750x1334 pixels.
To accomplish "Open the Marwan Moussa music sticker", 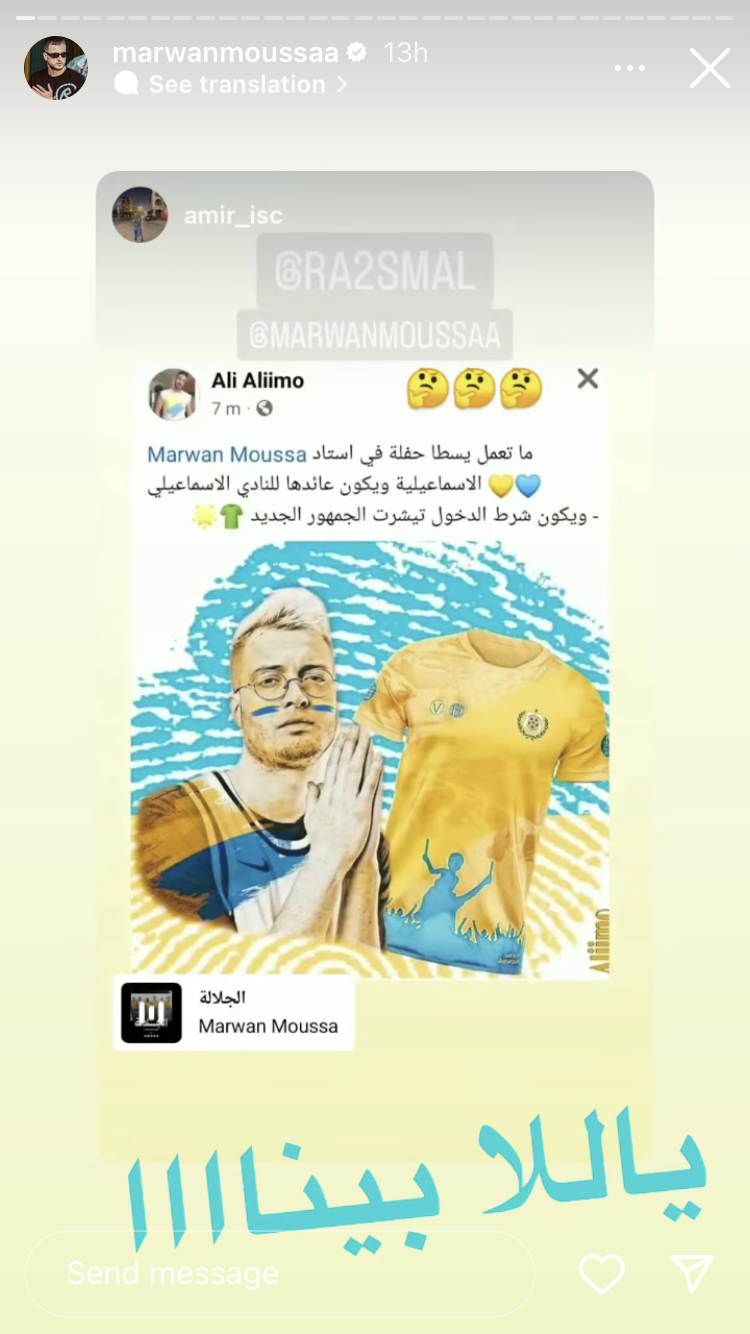I will click(x=234, y=1012).
